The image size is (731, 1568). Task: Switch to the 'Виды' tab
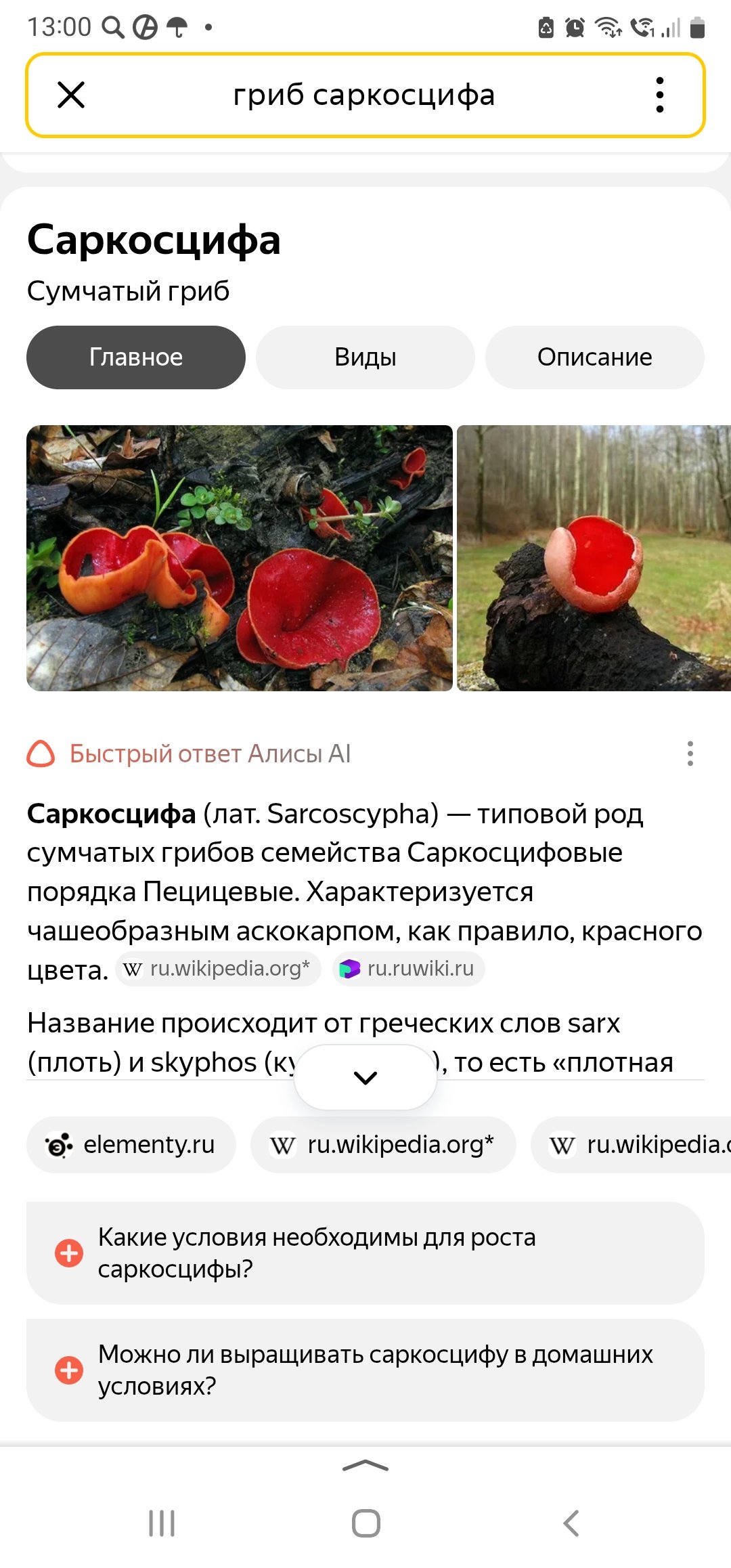(x=365, y=357)
